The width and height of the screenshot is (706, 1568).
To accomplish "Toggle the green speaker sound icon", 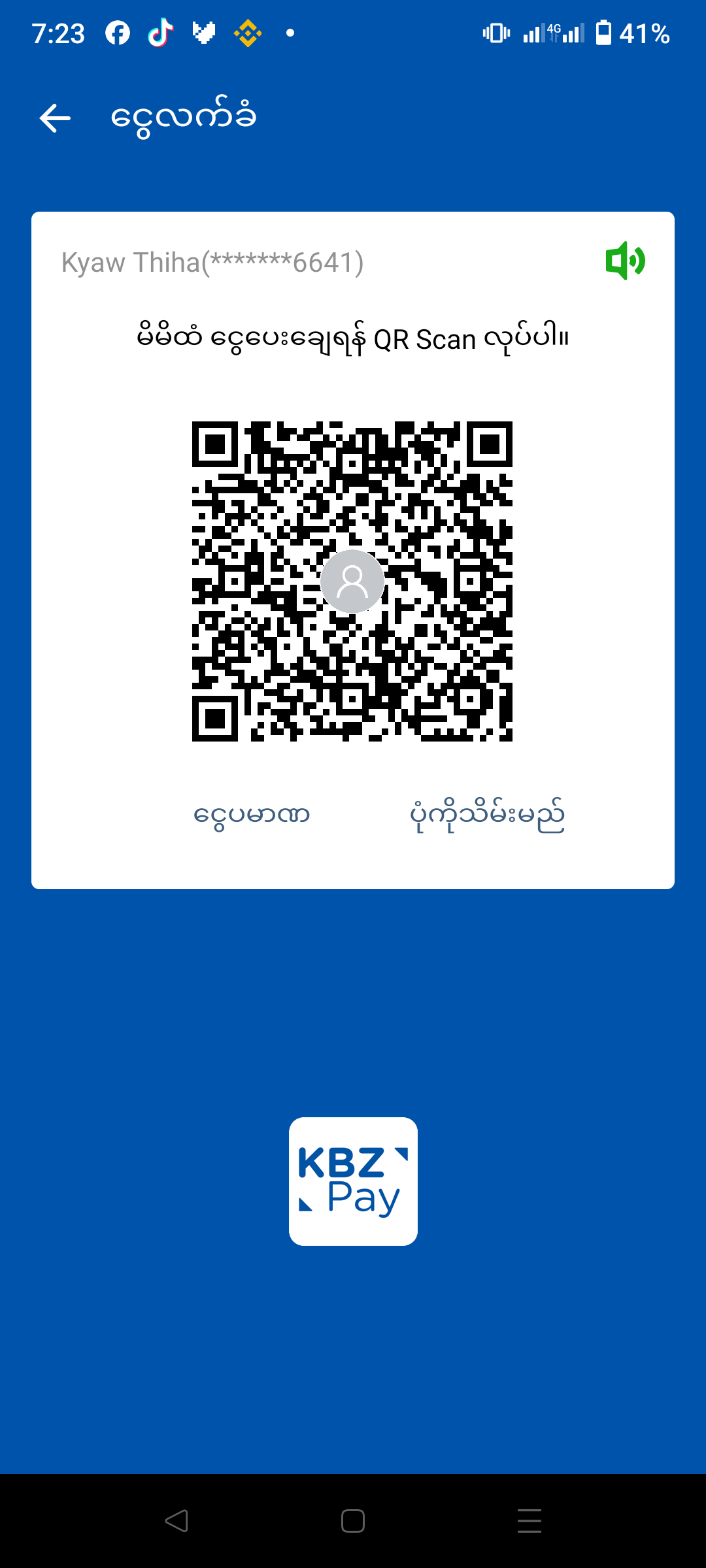I will click(625, 261).
